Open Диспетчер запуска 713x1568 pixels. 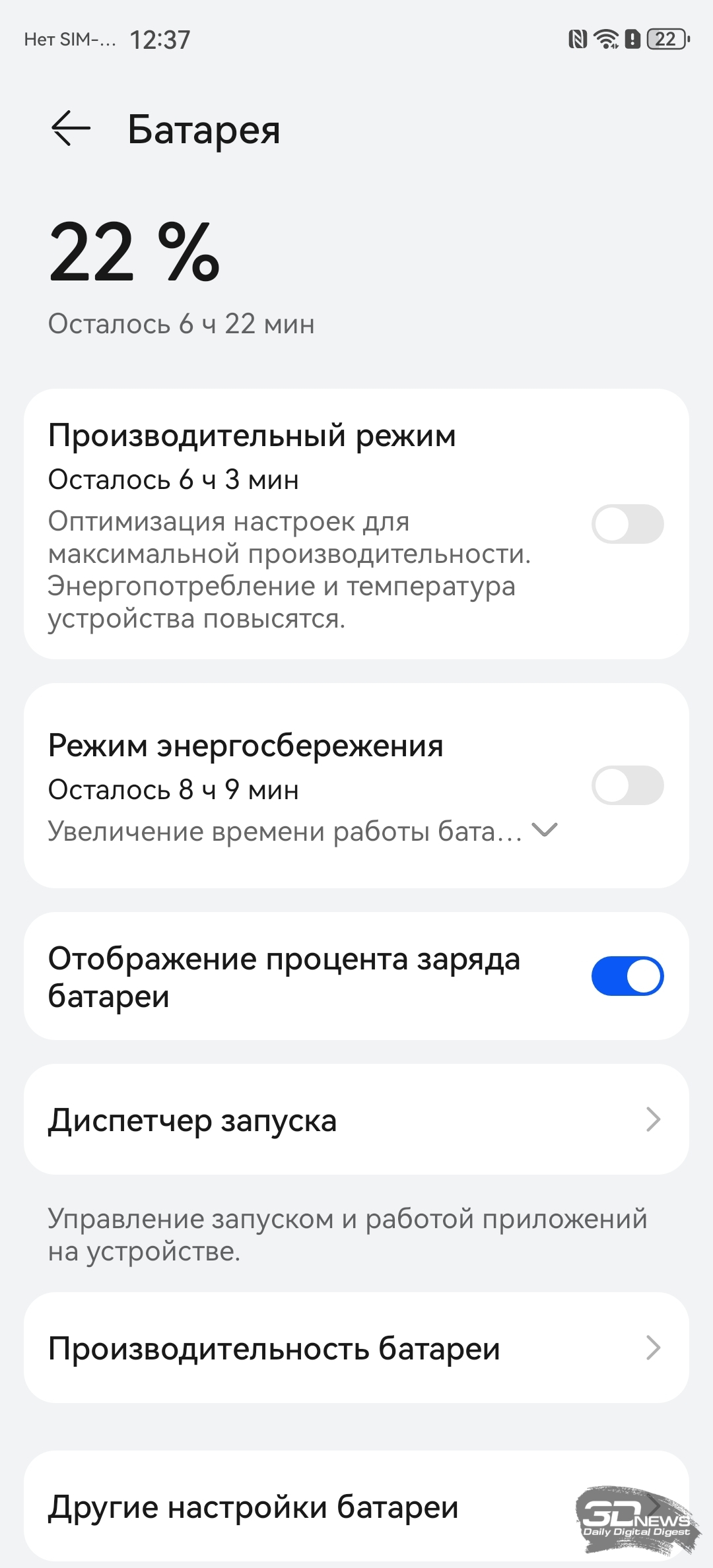pos(356,1120)
